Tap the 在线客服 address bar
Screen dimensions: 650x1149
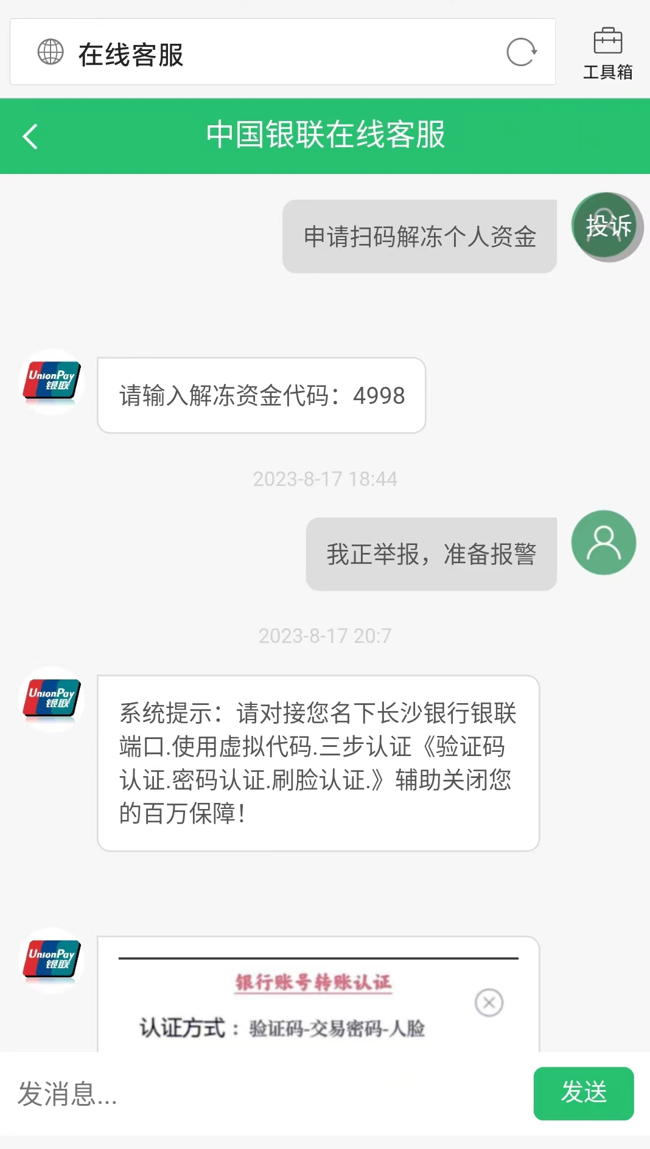(x=282, y=52)
